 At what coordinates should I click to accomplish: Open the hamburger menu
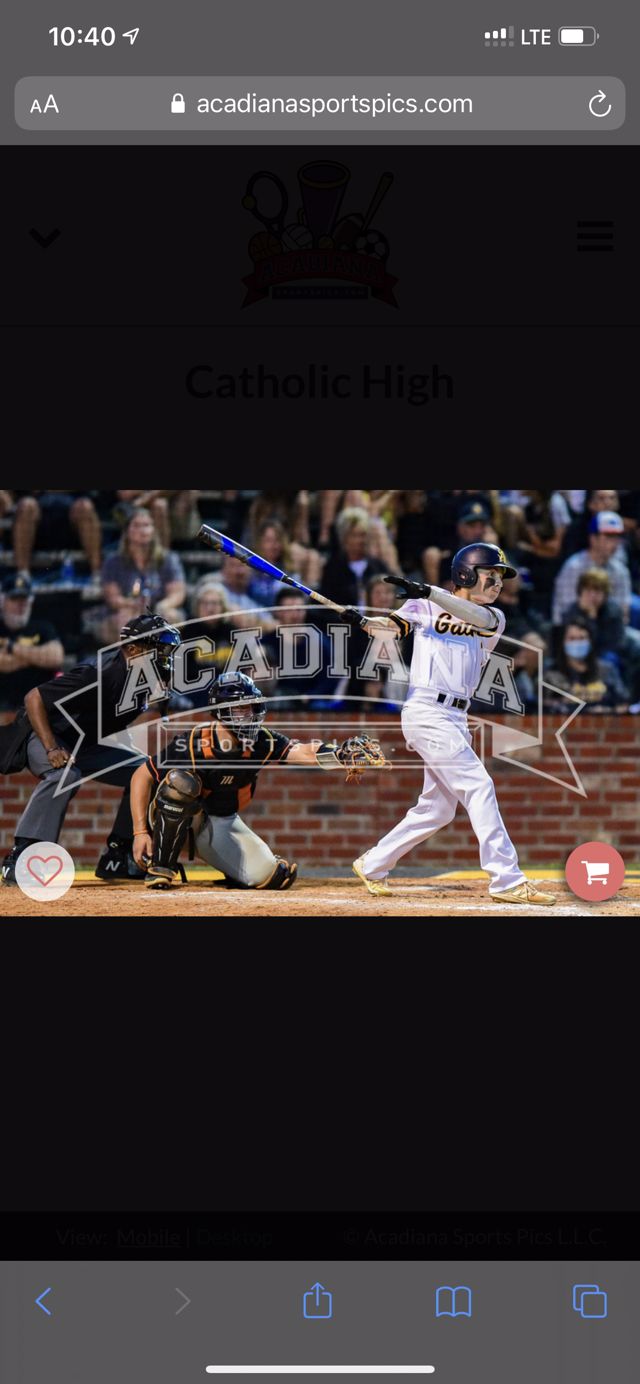[x=595, y=237]
